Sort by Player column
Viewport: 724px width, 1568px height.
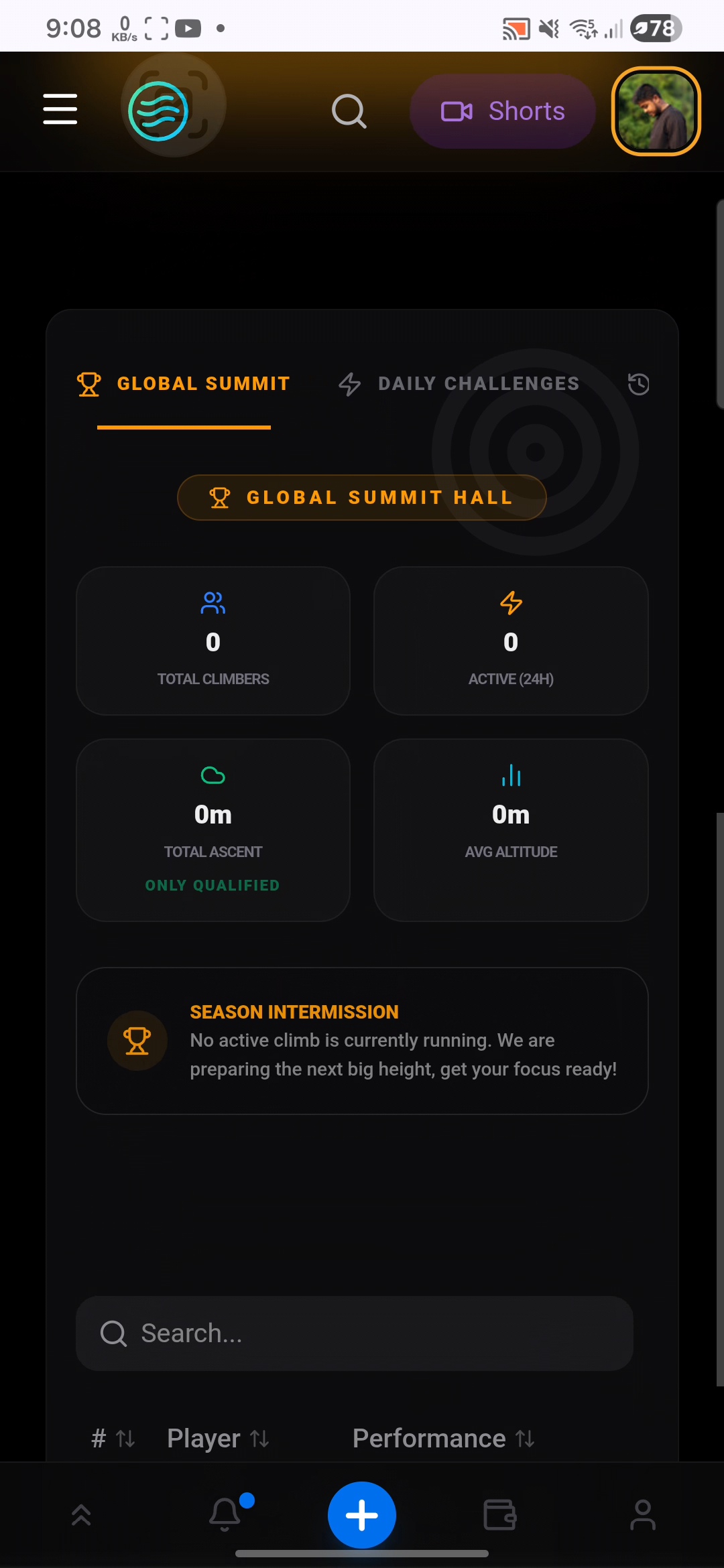[218, 1438]
